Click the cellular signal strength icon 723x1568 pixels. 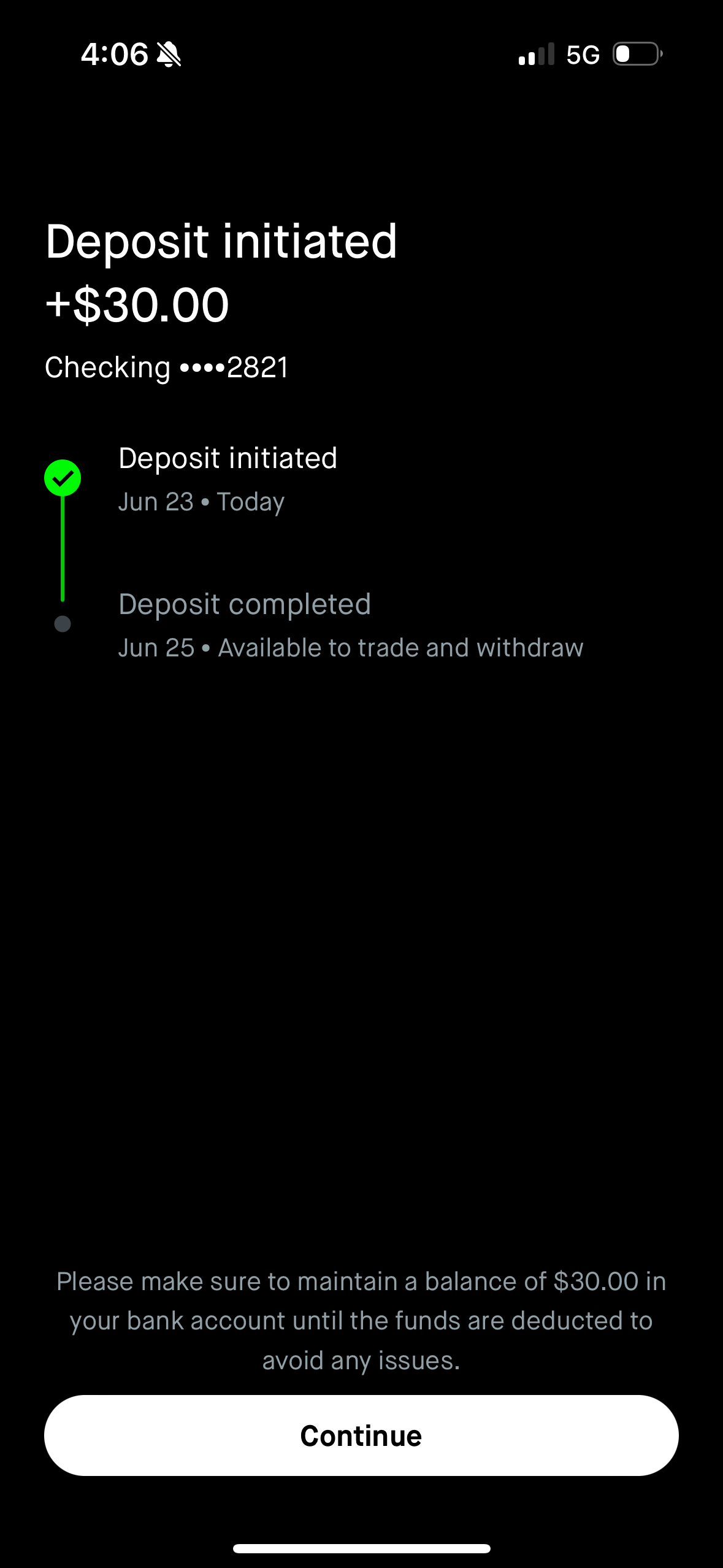[x=535, y=55]
